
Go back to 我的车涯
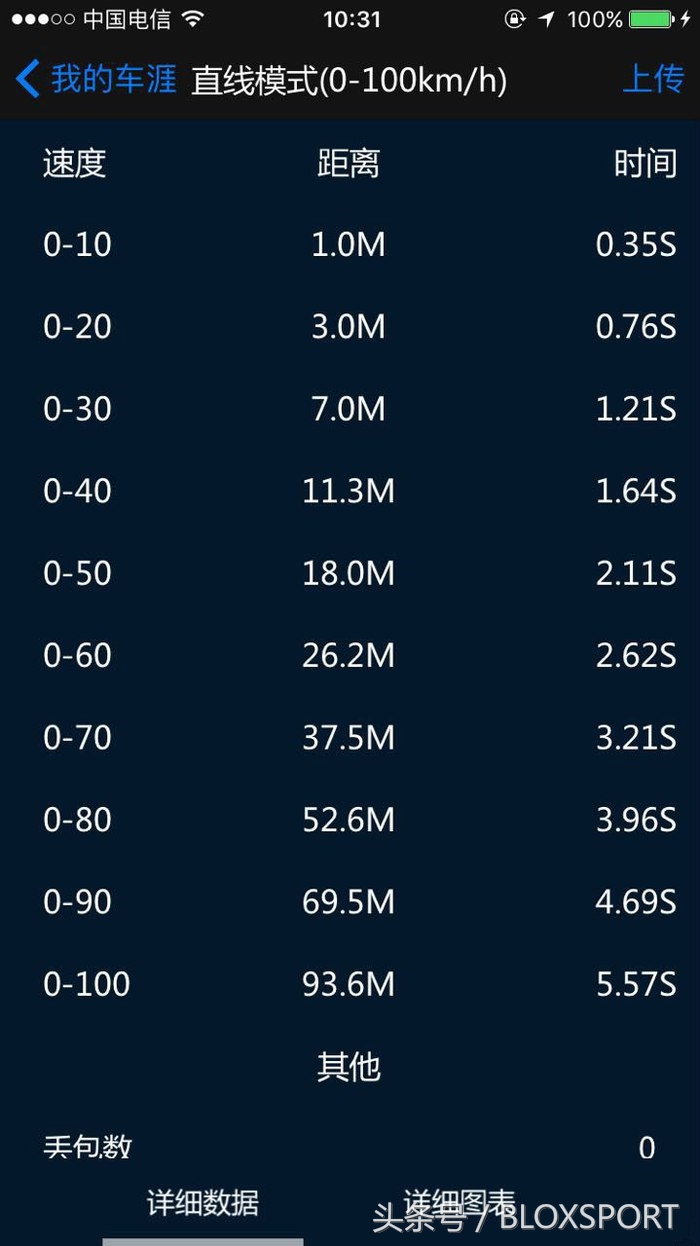(x=97, y=79)
